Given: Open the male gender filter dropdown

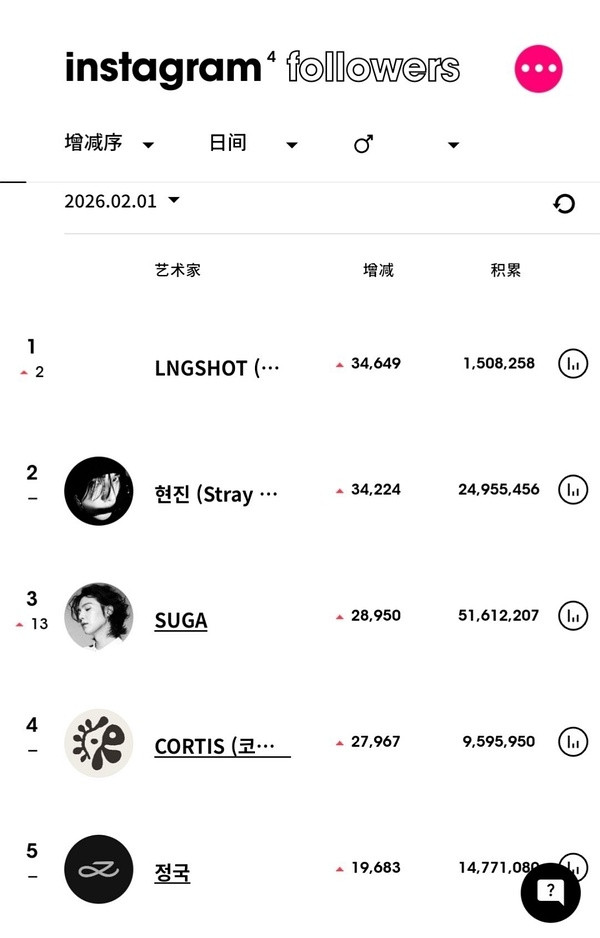Looking at the screenshot, I should coord(406,144).
